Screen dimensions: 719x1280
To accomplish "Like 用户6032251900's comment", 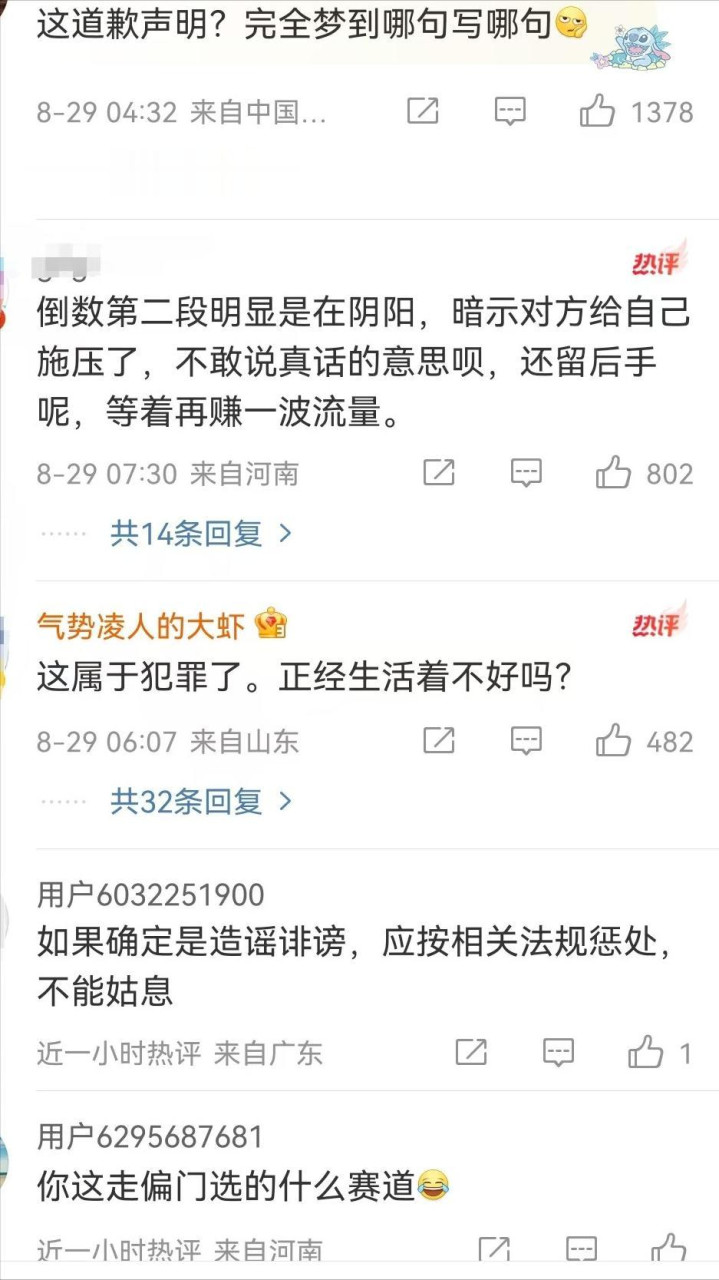I will 646,1052.
